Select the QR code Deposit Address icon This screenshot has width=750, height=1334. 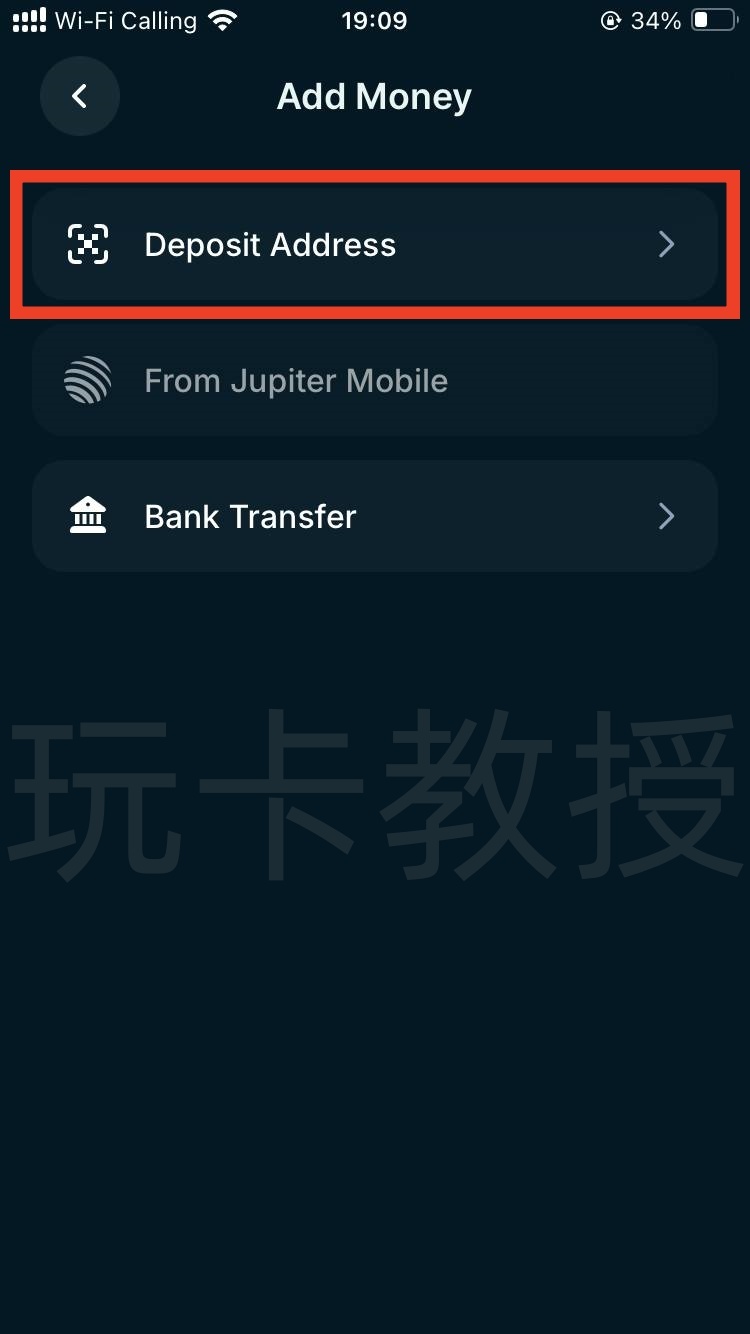(87, 244)
